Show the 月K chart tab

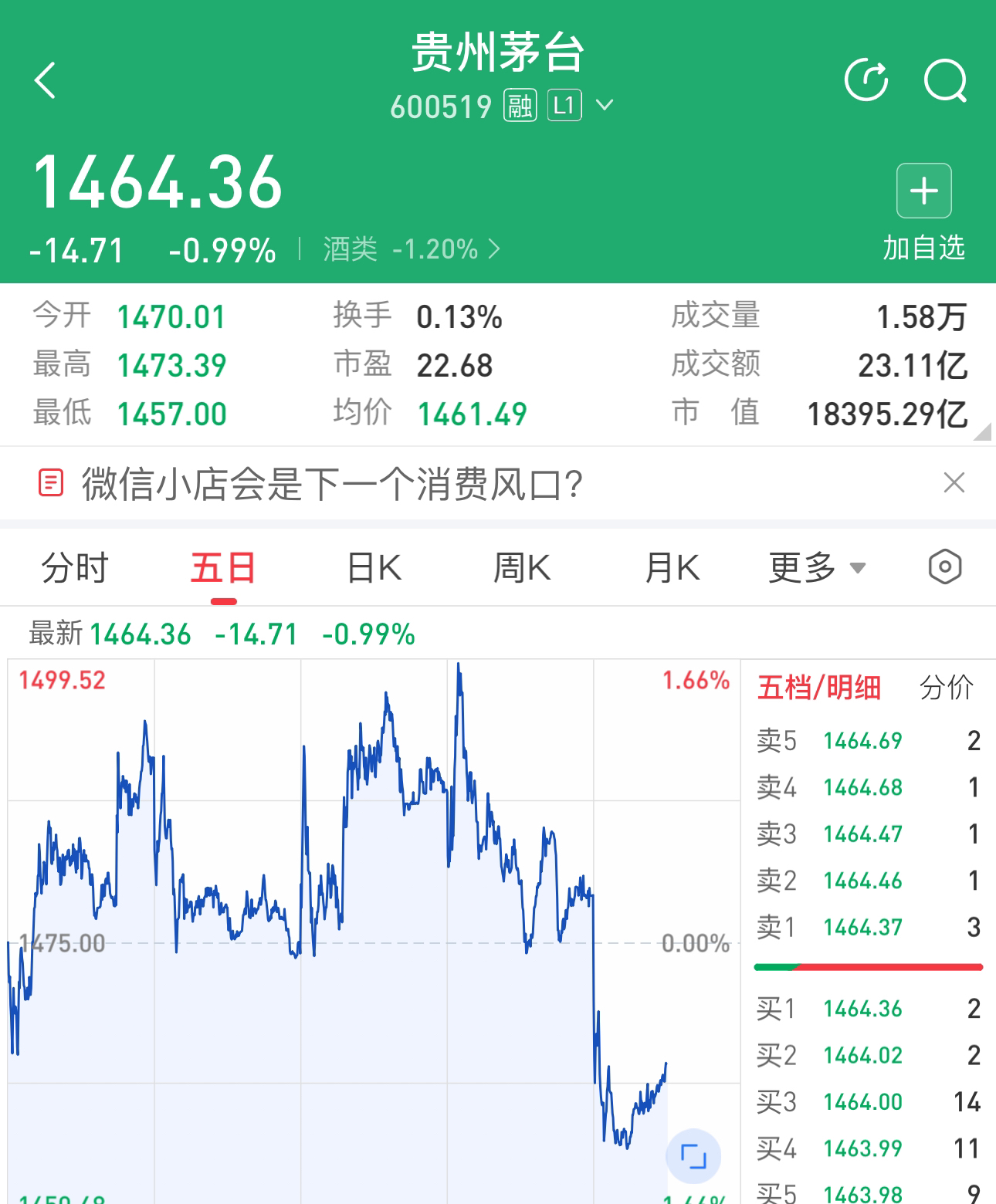click(x=672, y=568)
